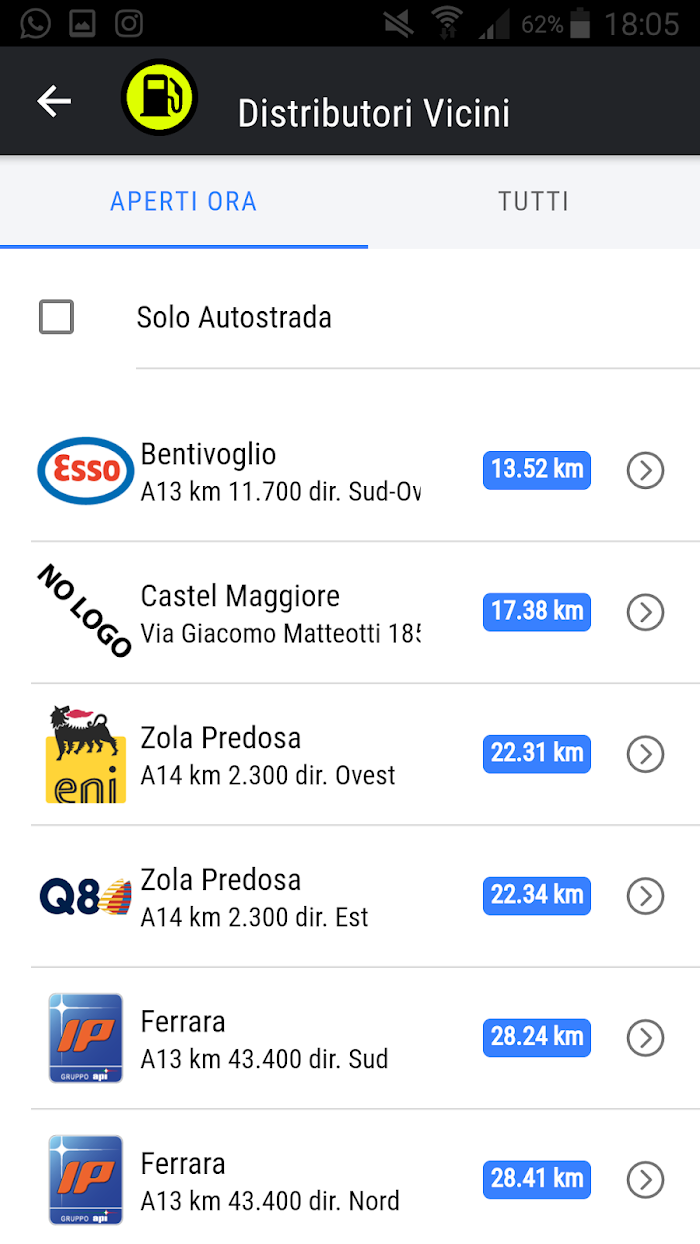Select the APERTI ORA tab
This screenshot has width=700, height=1244.
coord(184,201)
